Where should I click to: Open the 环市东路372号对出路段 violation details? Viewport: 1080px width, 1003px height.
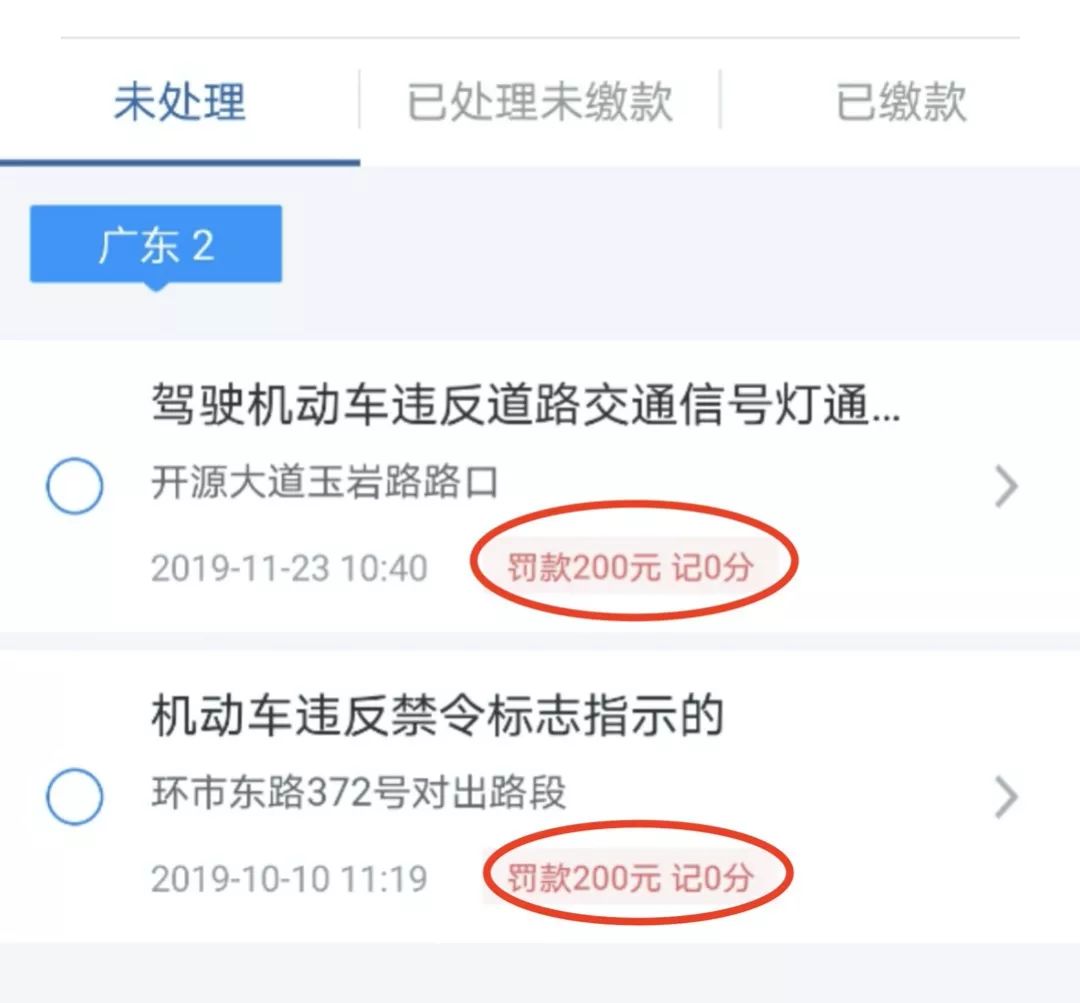click(1006, 797)
